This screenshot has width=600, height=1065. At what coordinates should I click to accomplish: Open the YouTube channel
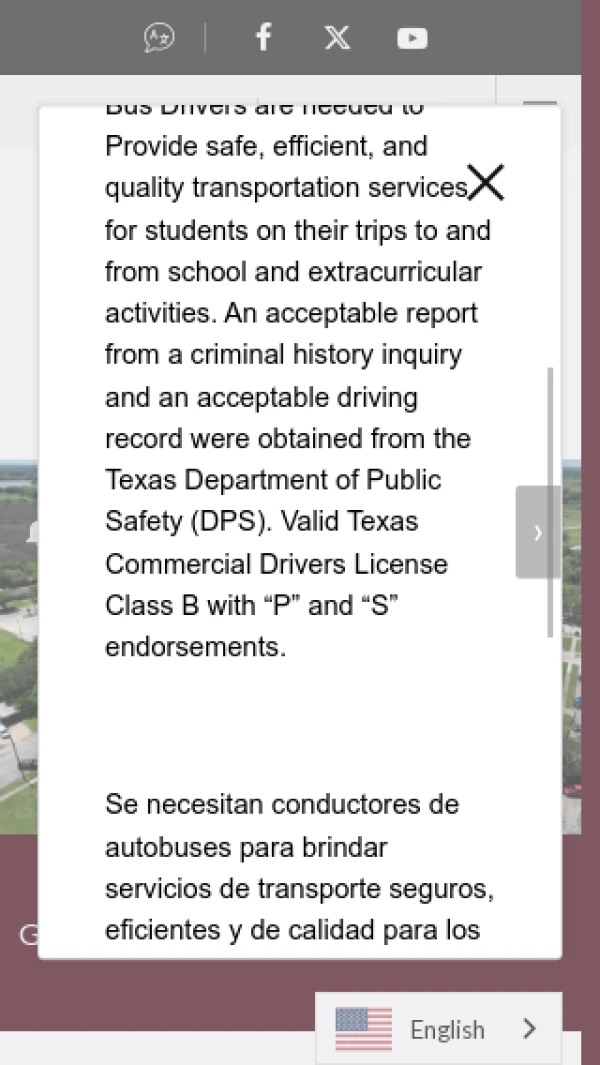click(412, 38)
